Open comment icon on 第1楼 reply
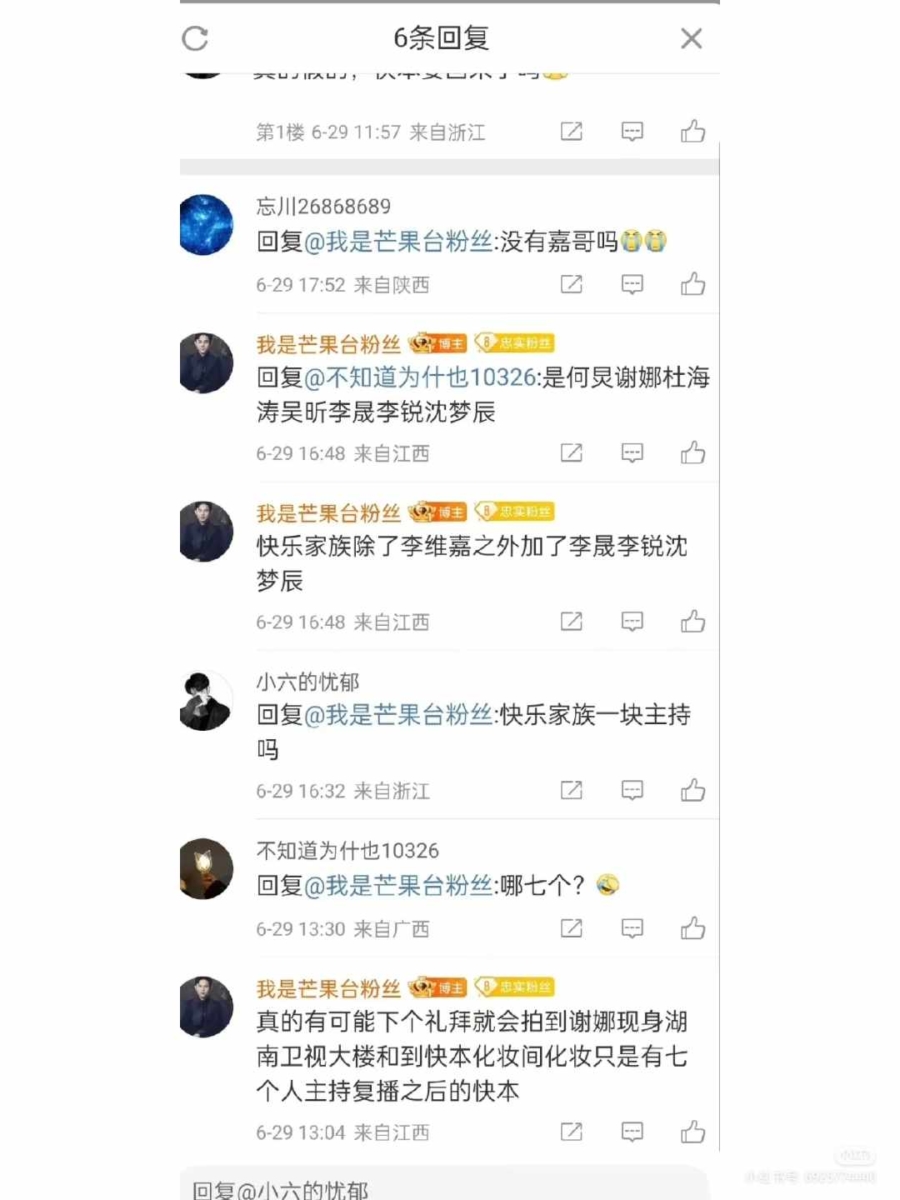This screenshot has height=1200, width=900. click(x=632, y=131)
